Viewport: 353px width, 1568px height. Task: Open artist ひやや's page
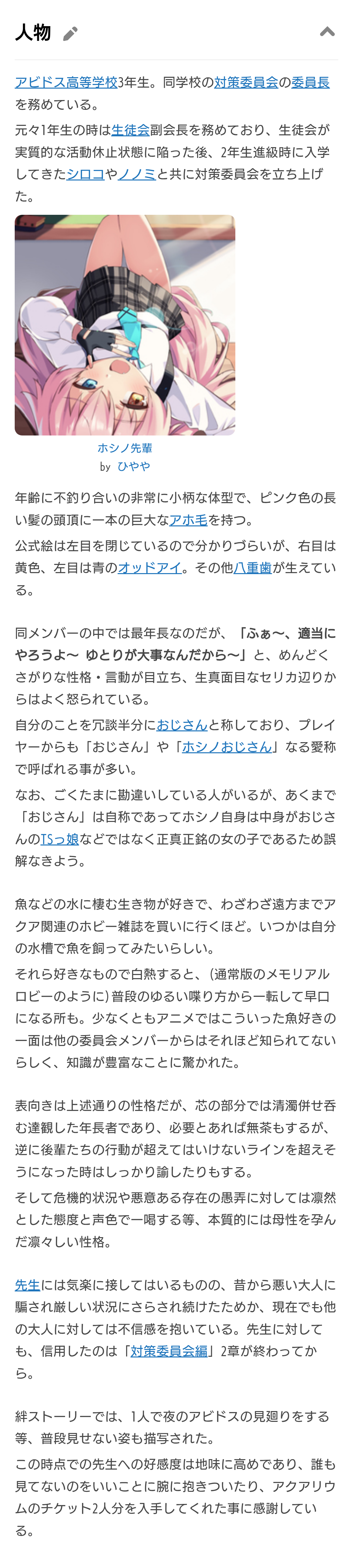[133, 466]
